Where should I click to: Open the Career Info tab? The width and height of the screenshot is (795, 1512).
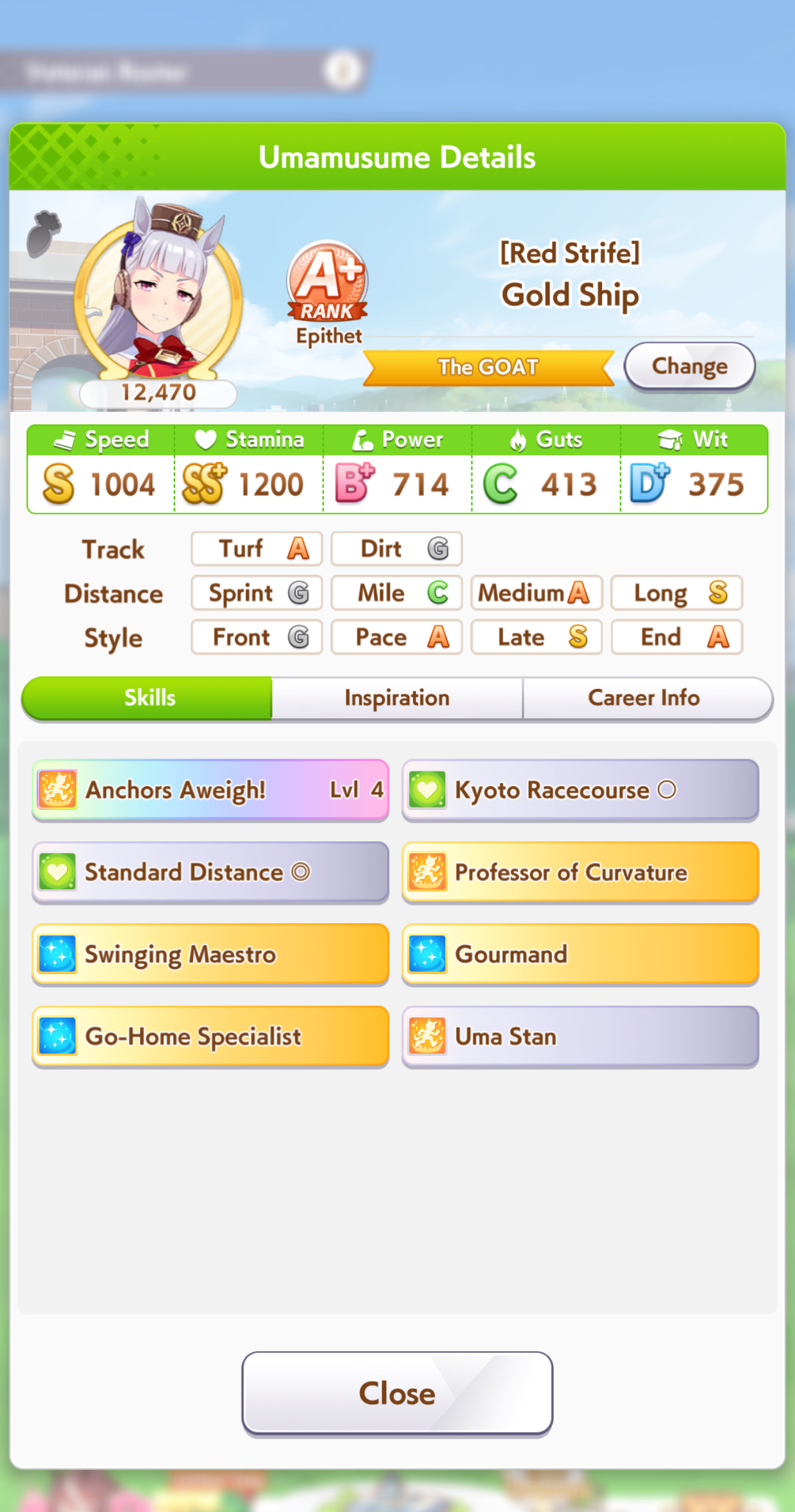pos(645,698)
